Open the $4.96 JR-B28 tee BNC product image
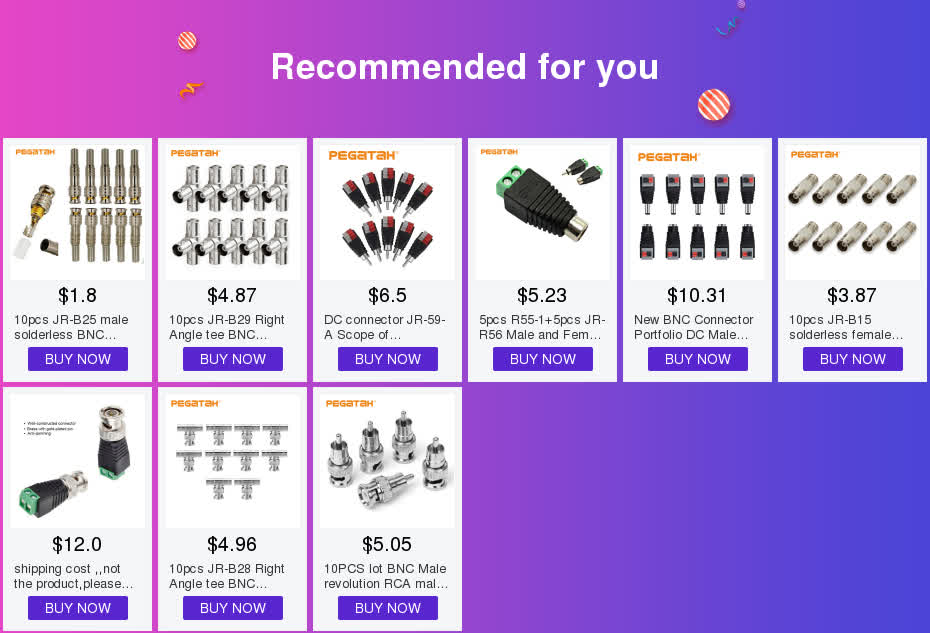 coord(232,461)
